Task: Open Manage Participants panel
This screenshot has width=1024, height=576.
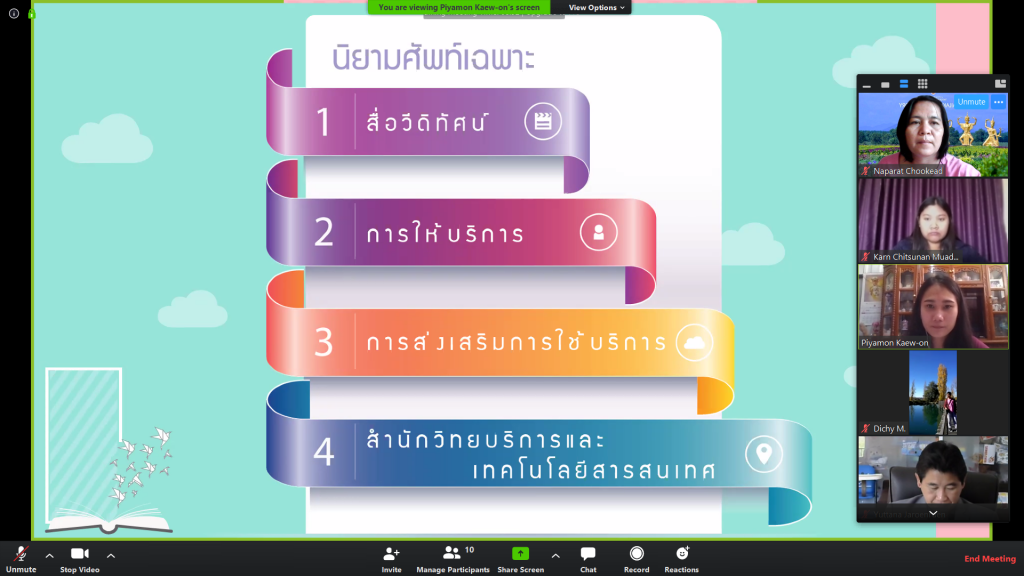Action: 453,557
